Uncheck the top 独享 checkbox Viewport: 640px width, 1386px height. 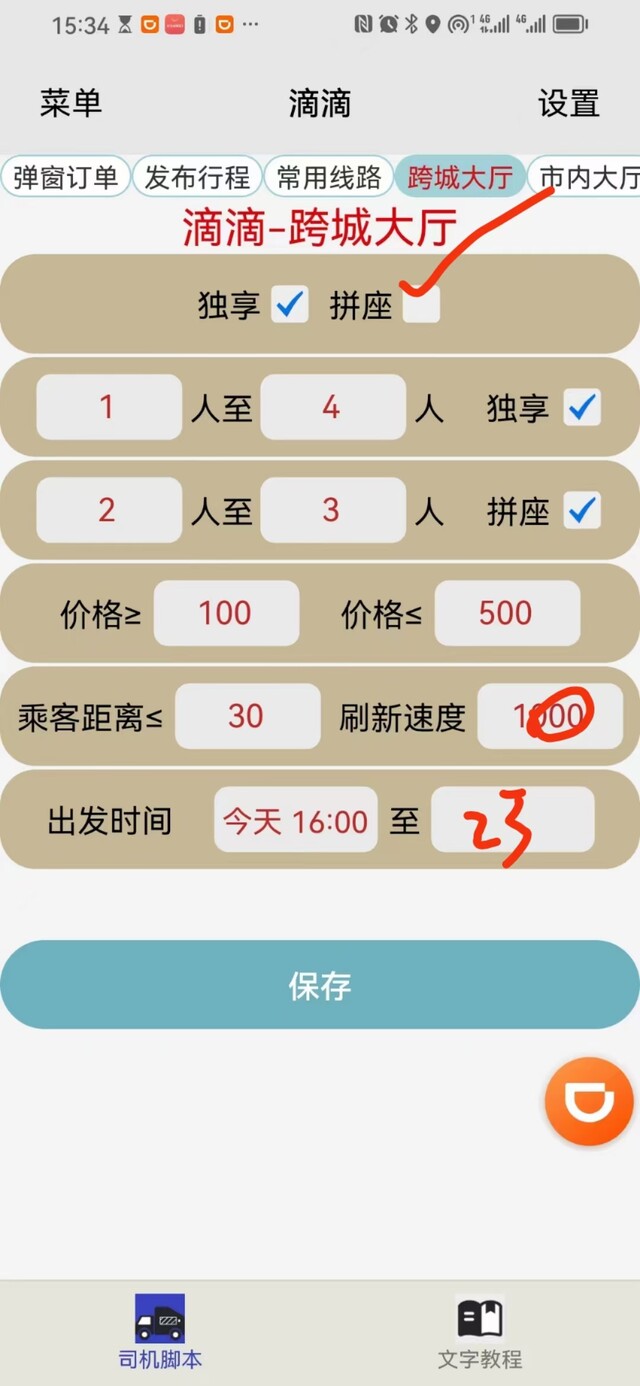click(290, 305)
